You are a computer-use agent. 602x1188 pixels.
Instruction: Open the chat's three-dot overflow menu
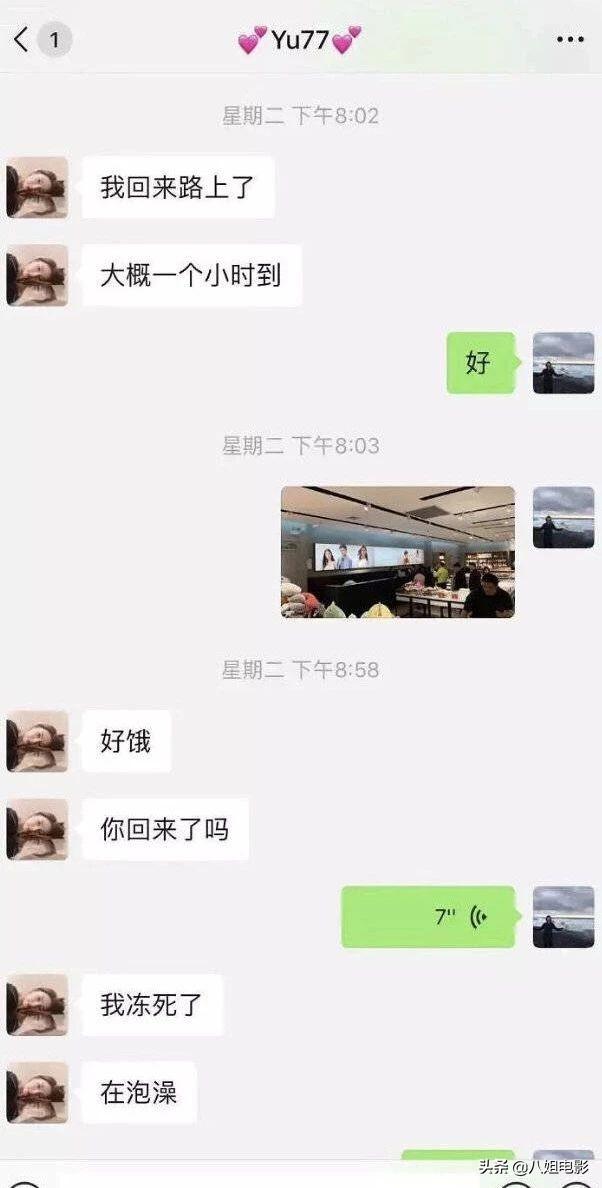[x=569, y=40]
